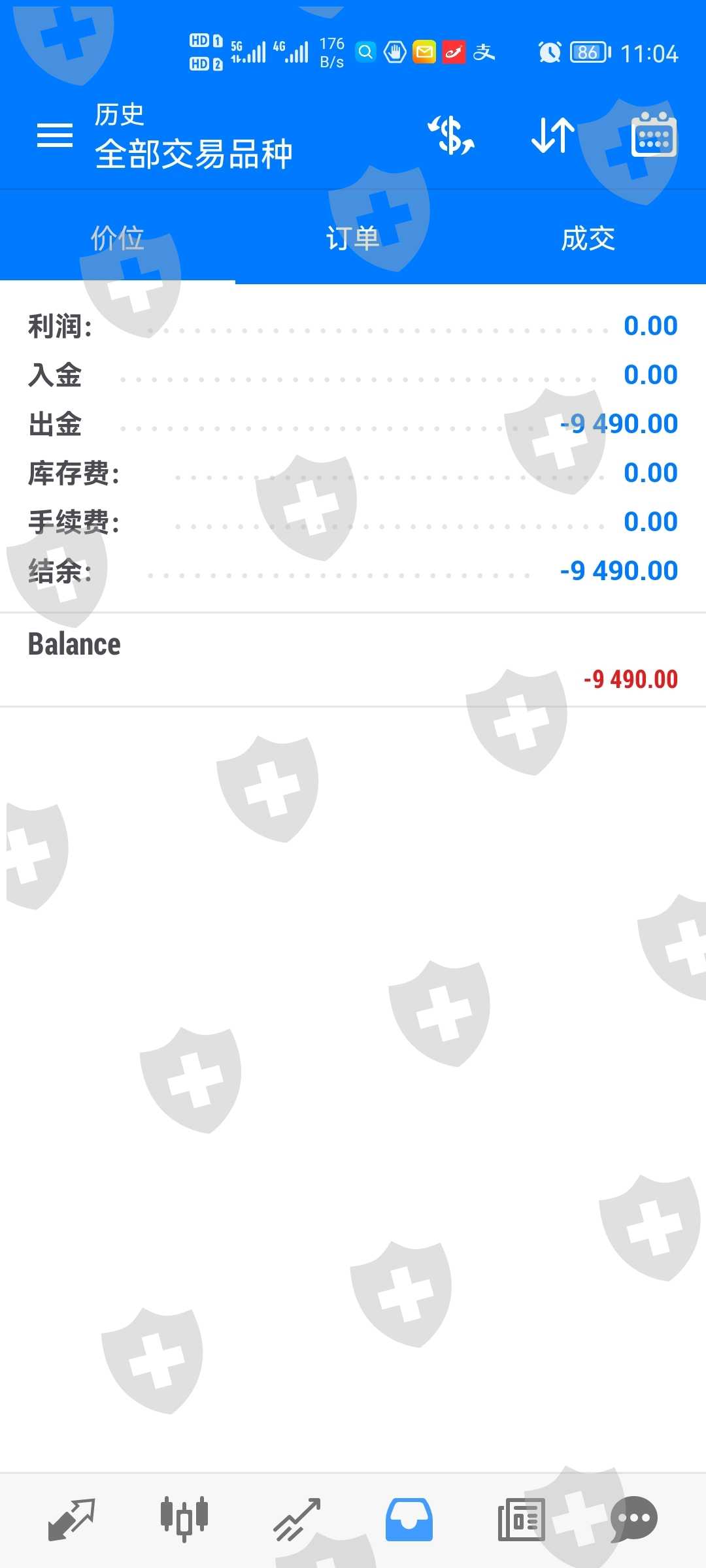Tap the currency symbol filter icon
The width and height of the screenshot is (706, 1568).
click(x=451, y=135)
